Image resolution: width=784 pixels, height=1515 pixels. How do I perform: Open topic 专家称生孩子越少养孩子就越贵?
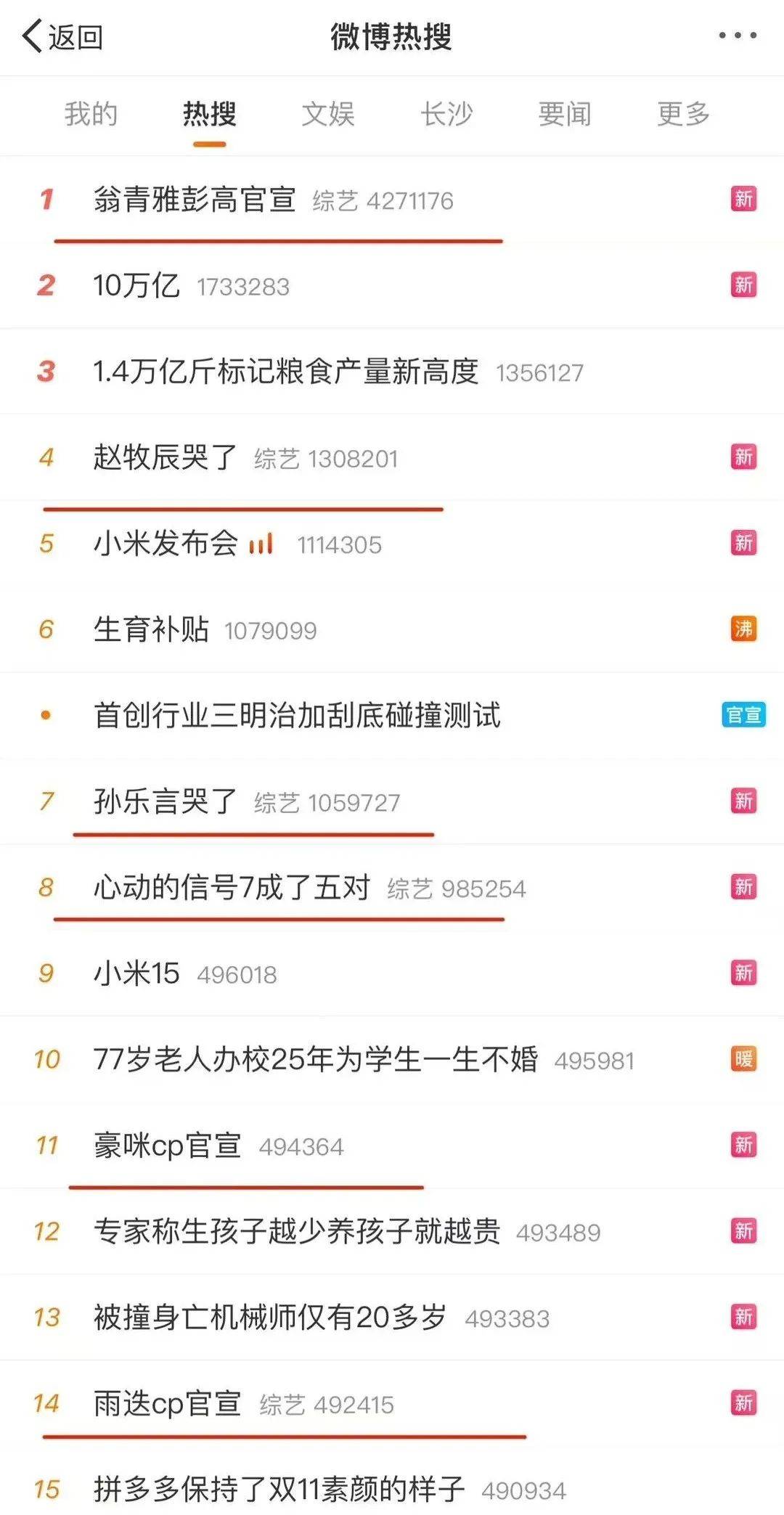[297, 1231]
